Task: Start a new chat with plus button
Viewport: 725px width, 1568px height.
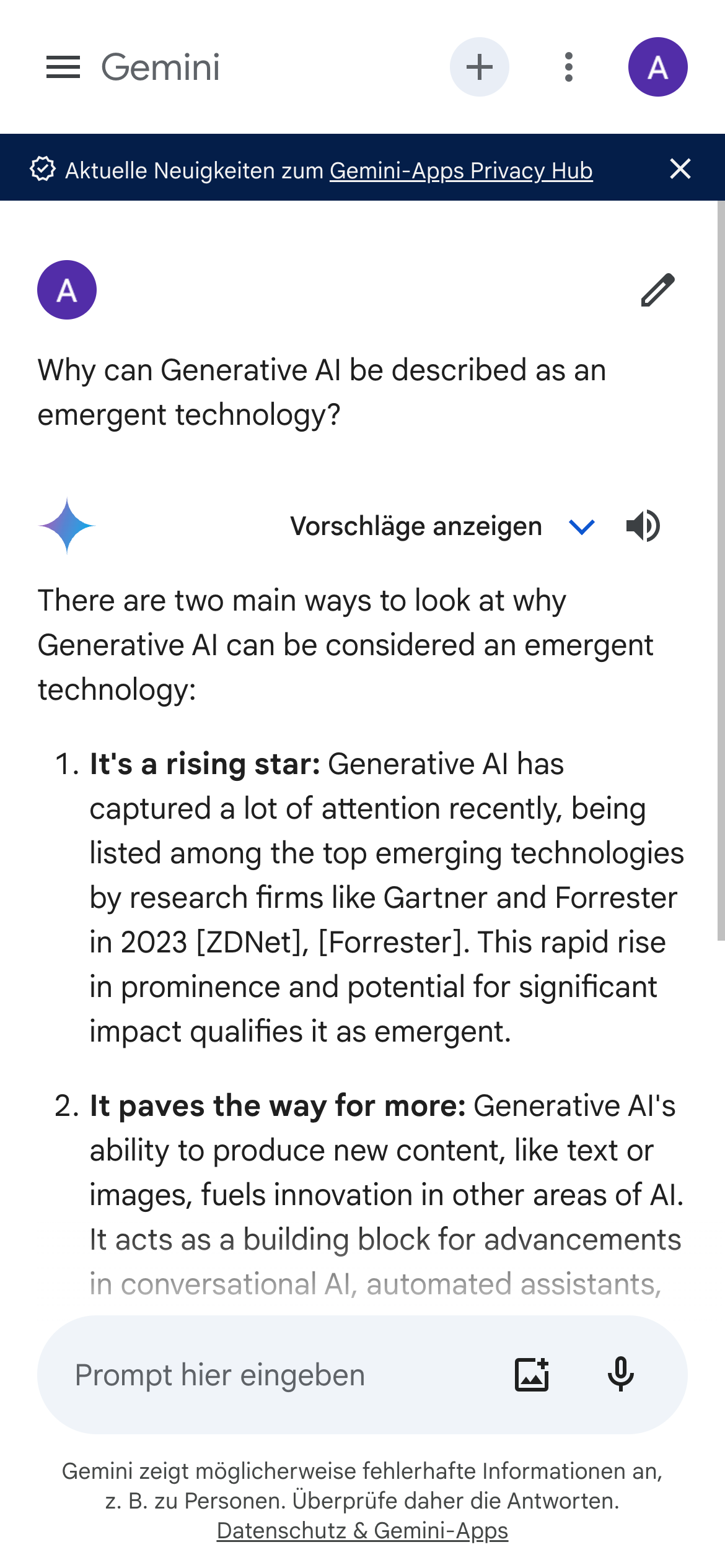Action: coord(479,67)
